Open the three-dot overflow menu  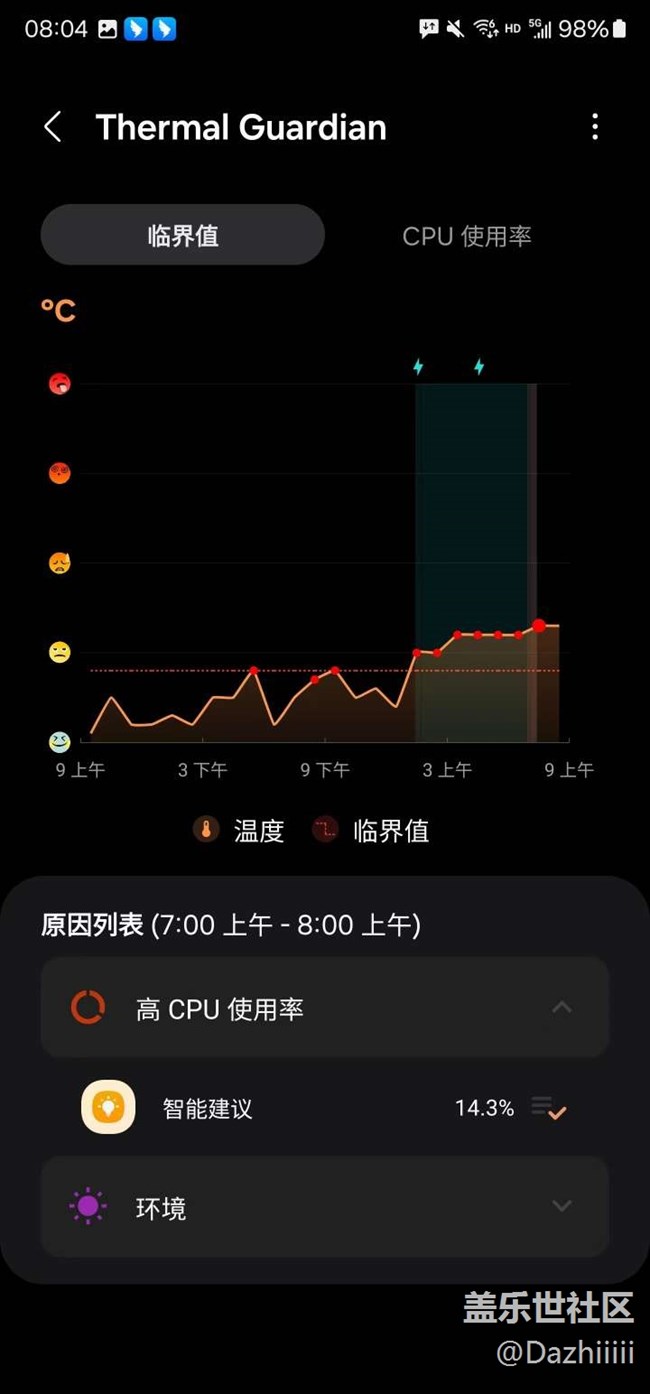[595, 127]
